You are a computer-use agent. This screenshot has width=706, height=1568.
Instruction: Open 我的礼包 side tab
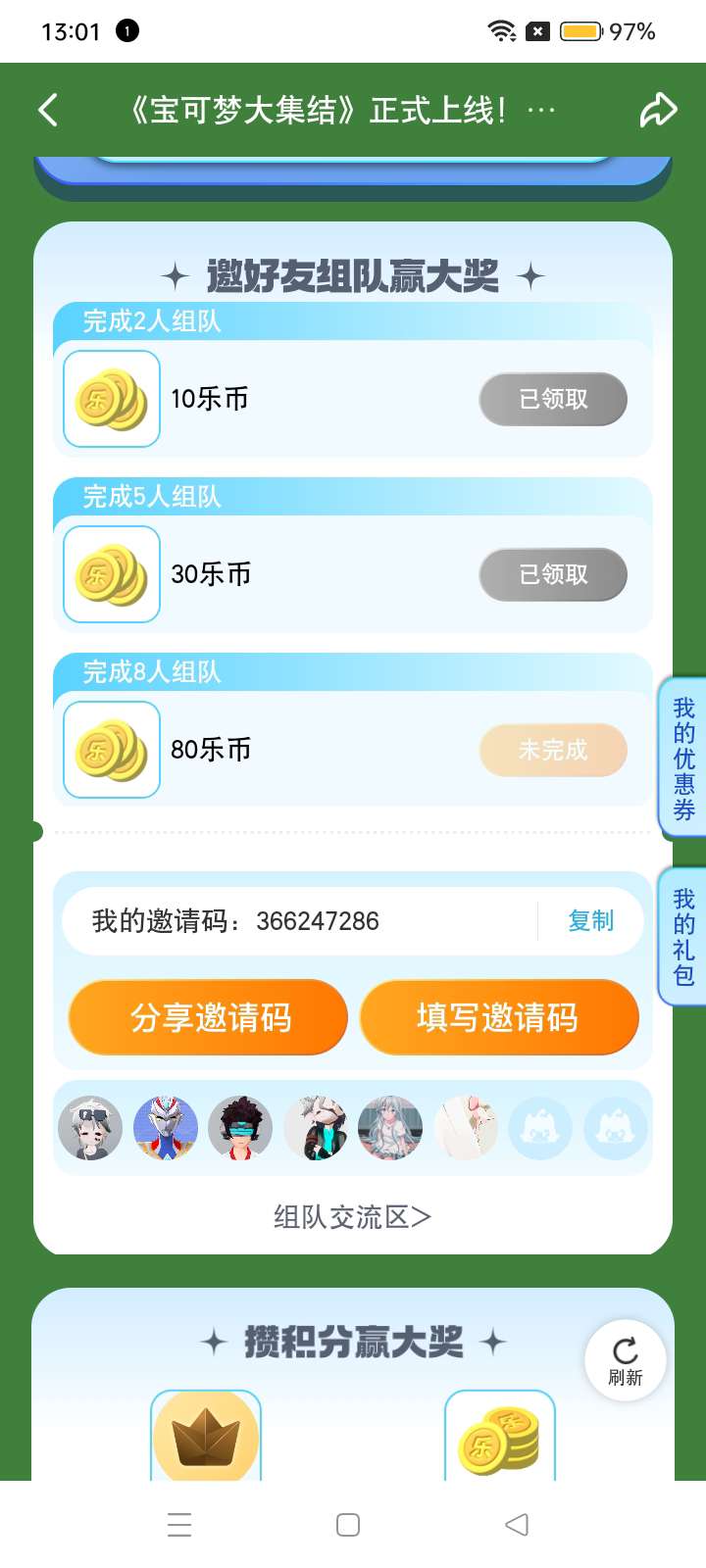[x=683, y=937]
